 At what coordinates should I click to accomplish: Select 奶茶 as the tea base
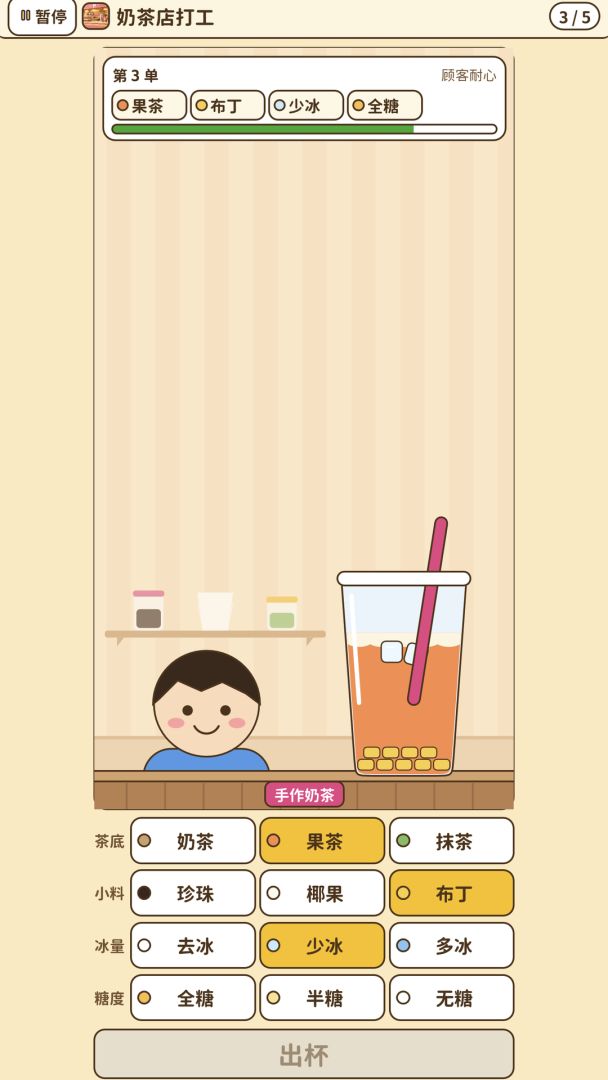[193, 840]
